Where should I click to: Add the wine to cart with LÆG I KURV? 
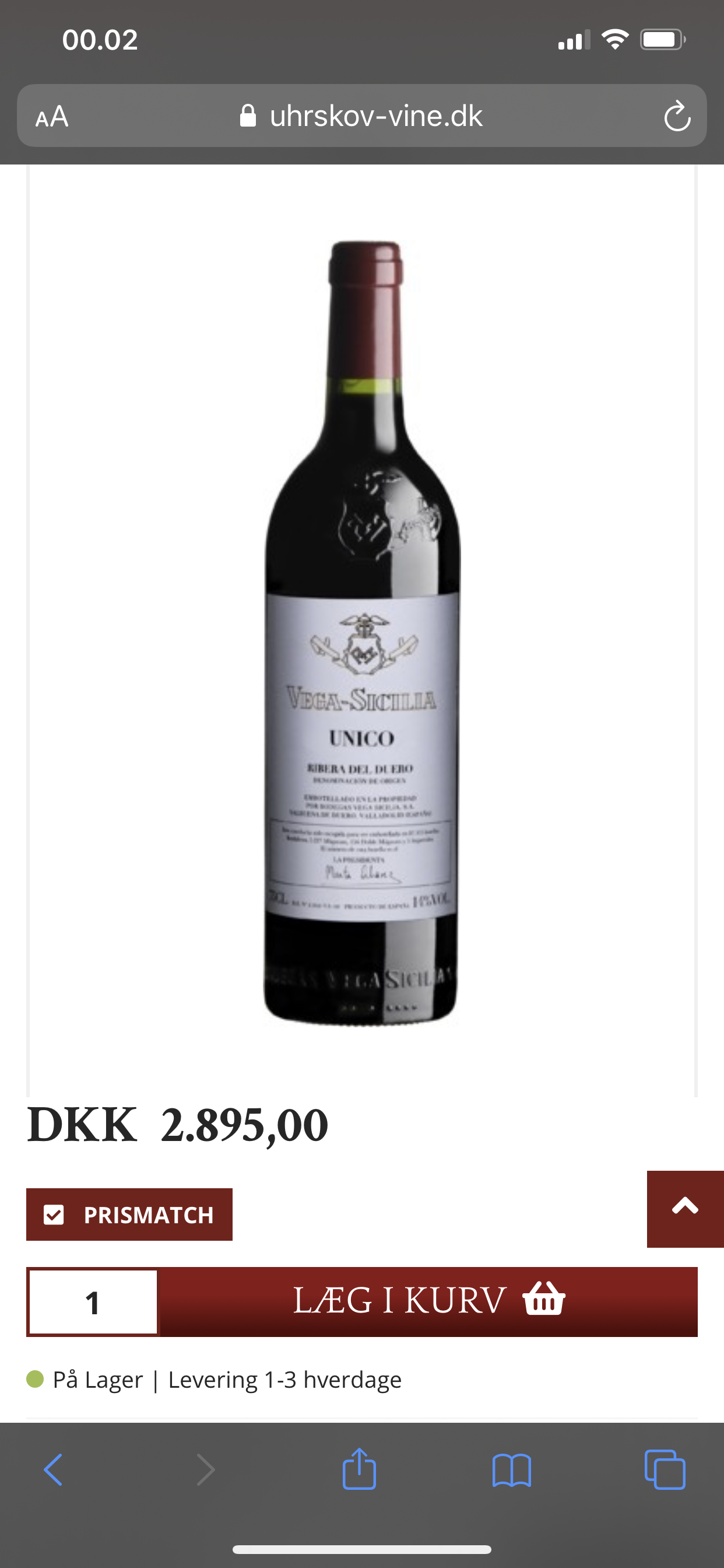(x=428, y=1301)
